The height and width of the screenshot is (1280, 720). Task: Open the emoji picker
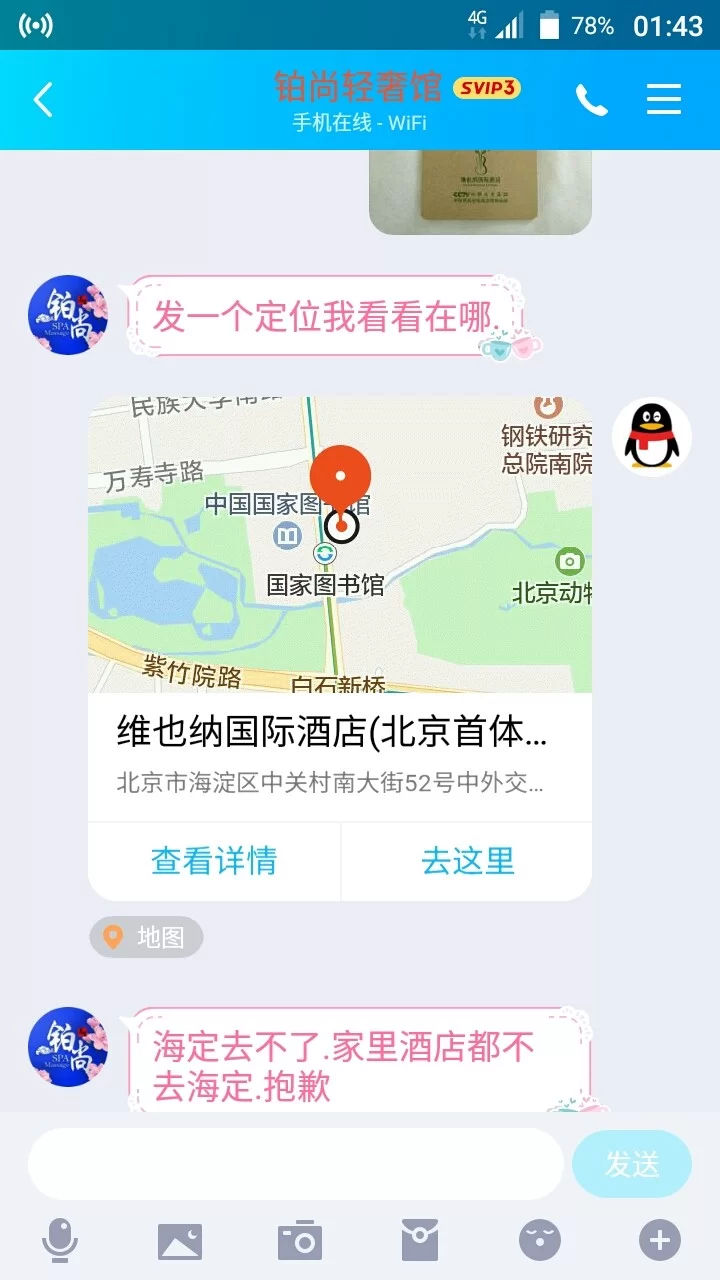[540, 1241]
